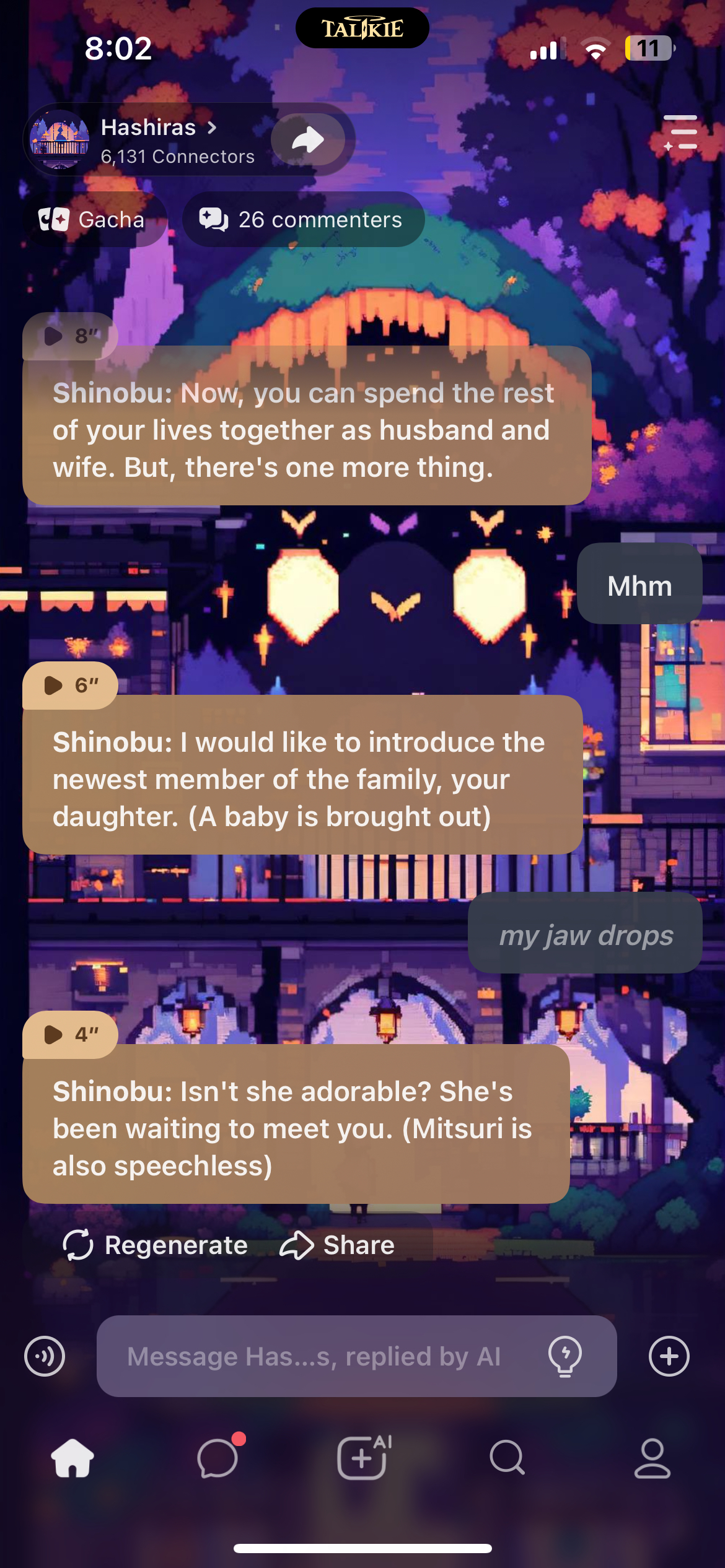The height and width of the screenshot is (1568, 725).
Task: Get reply suggestions with lightbulb icon
Action: (x=565, y=1356)
